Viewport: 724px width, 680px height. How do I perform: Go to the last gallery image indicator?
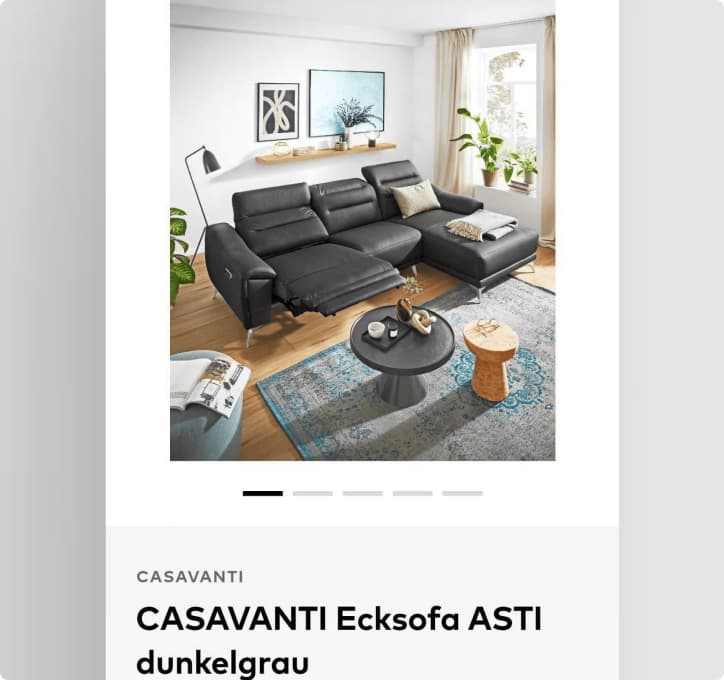click(x=462, y=493)
